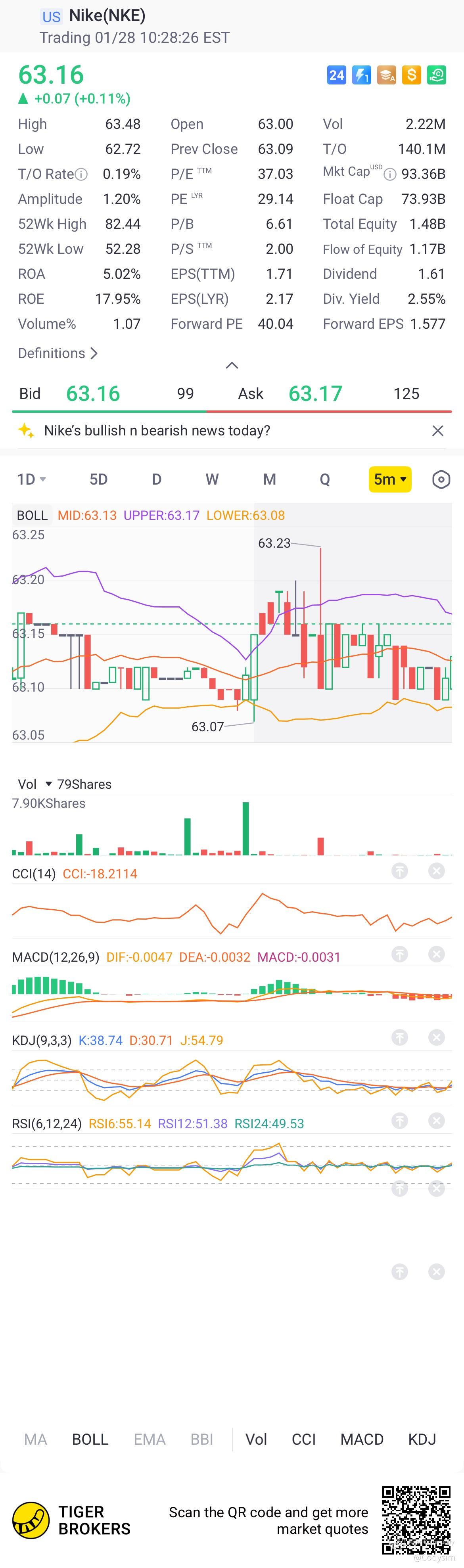Select the M monthly chart period

tap(269, 479)
